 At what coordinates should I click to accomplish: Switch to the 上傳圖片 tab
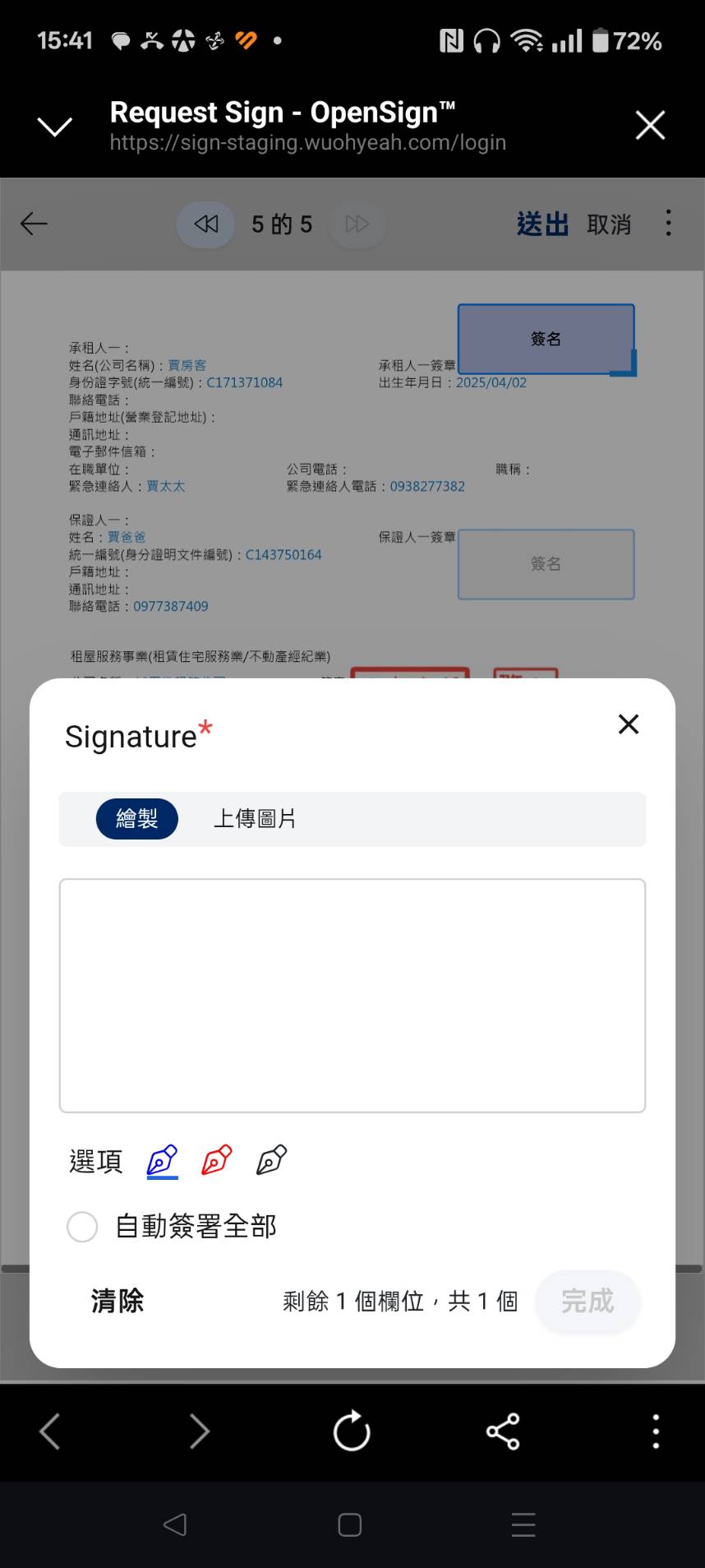(x=255, y=819)
